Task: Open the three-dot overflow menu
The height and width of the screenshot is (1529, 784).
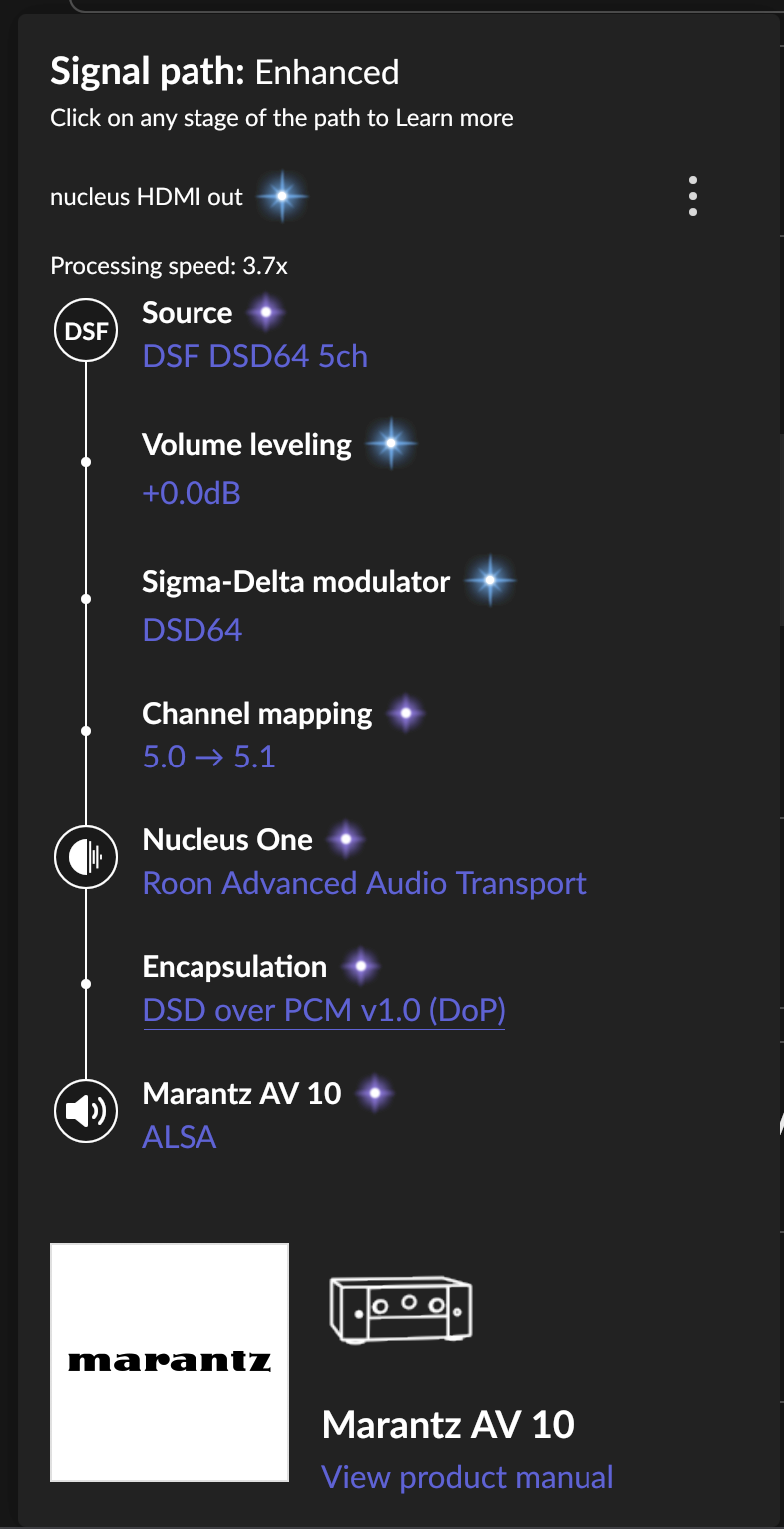Action: point(692,196)
